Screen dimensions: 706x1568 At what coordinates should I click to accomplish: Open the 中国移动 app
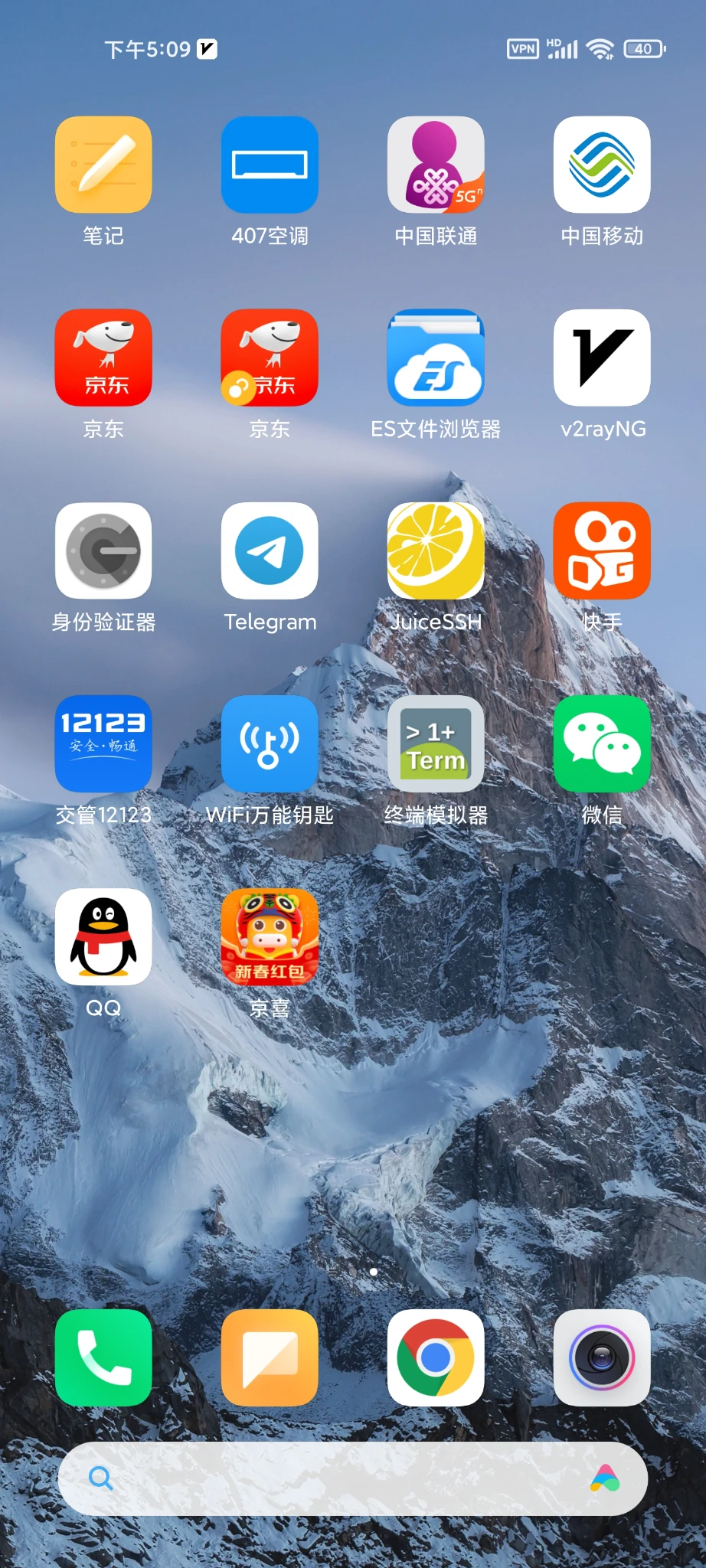point(602,165)
